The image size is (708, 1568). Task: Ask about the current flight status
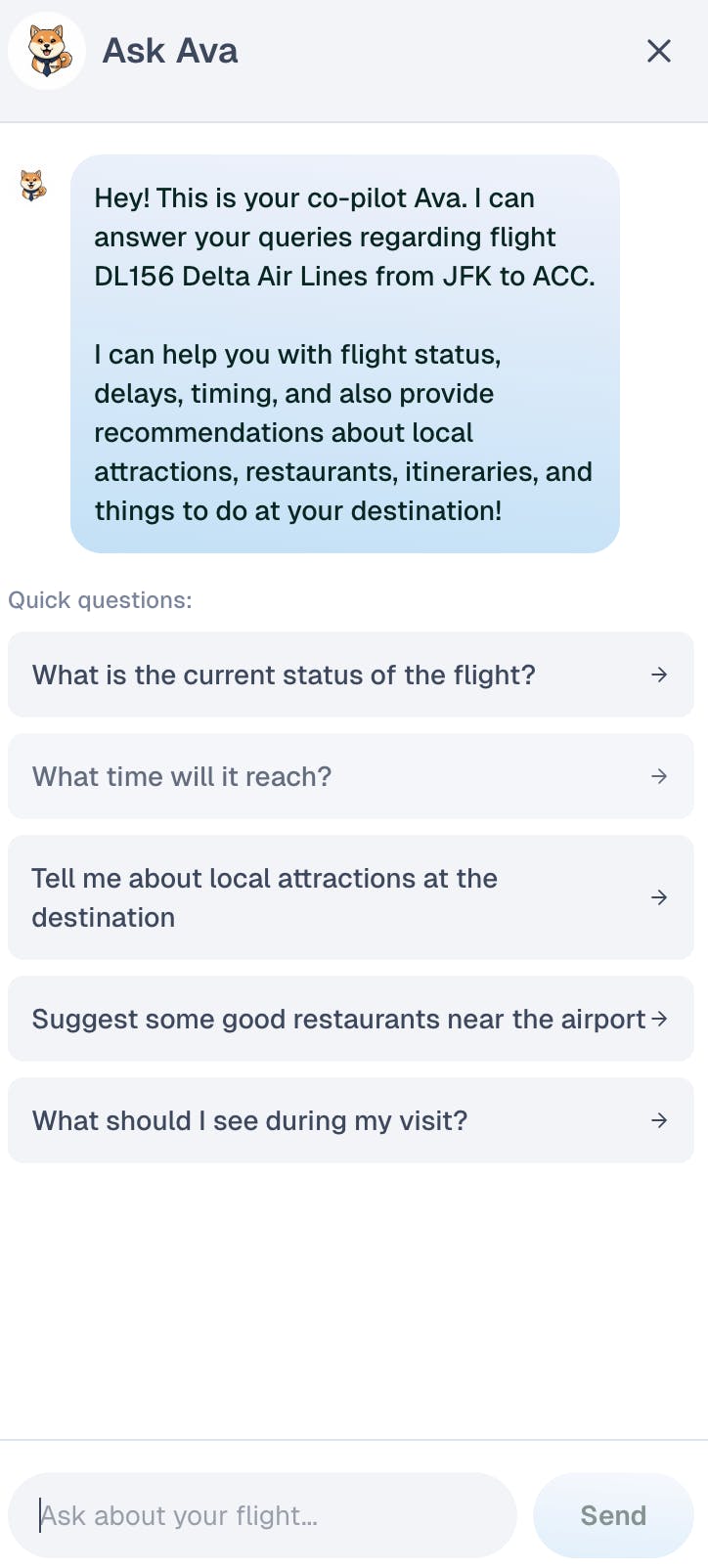350,675
